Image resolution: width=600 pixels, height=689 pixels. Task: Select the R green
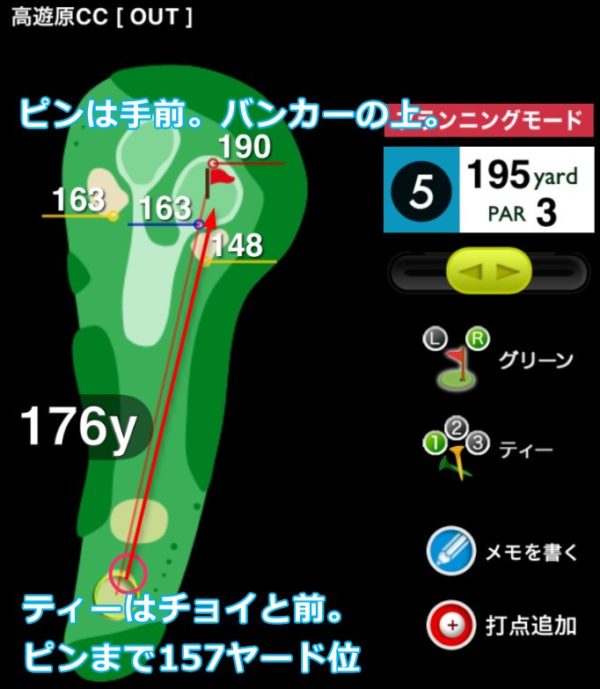pos(477,339)
